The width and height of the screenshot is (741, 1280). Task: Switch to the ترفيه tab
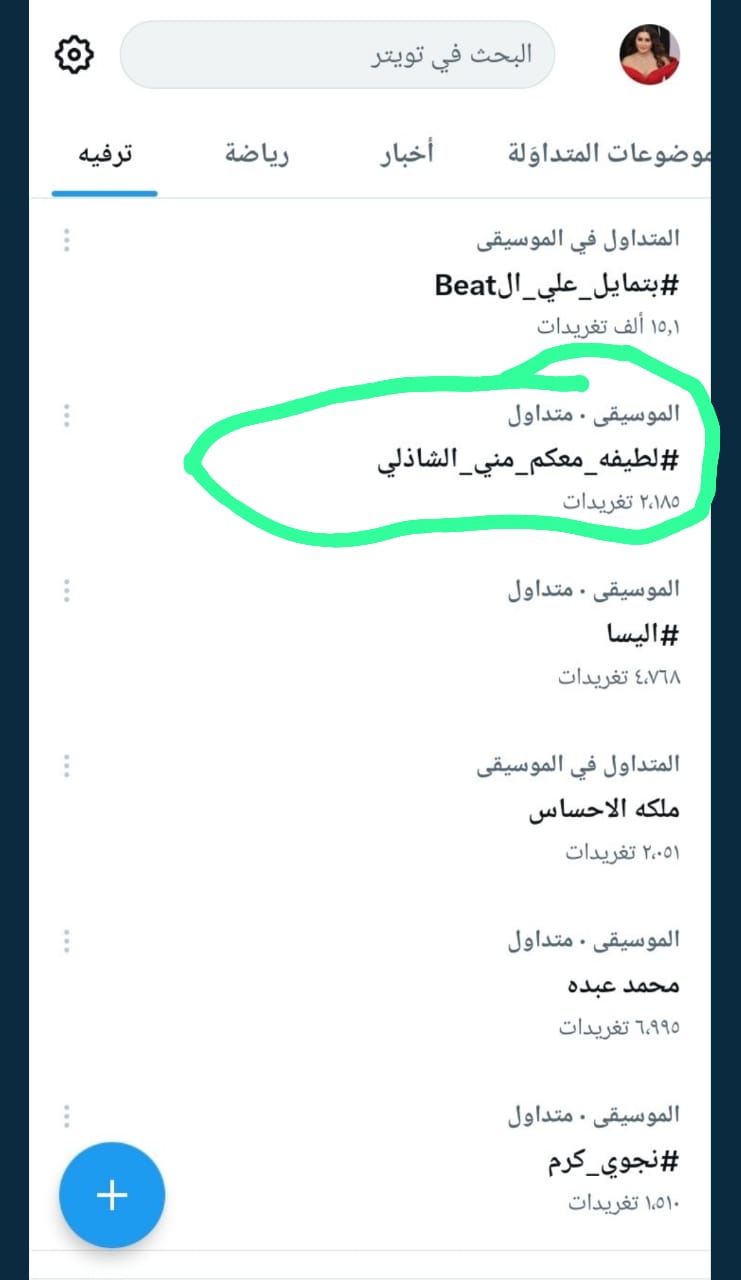pyautogui.click(x=106, y=155)
